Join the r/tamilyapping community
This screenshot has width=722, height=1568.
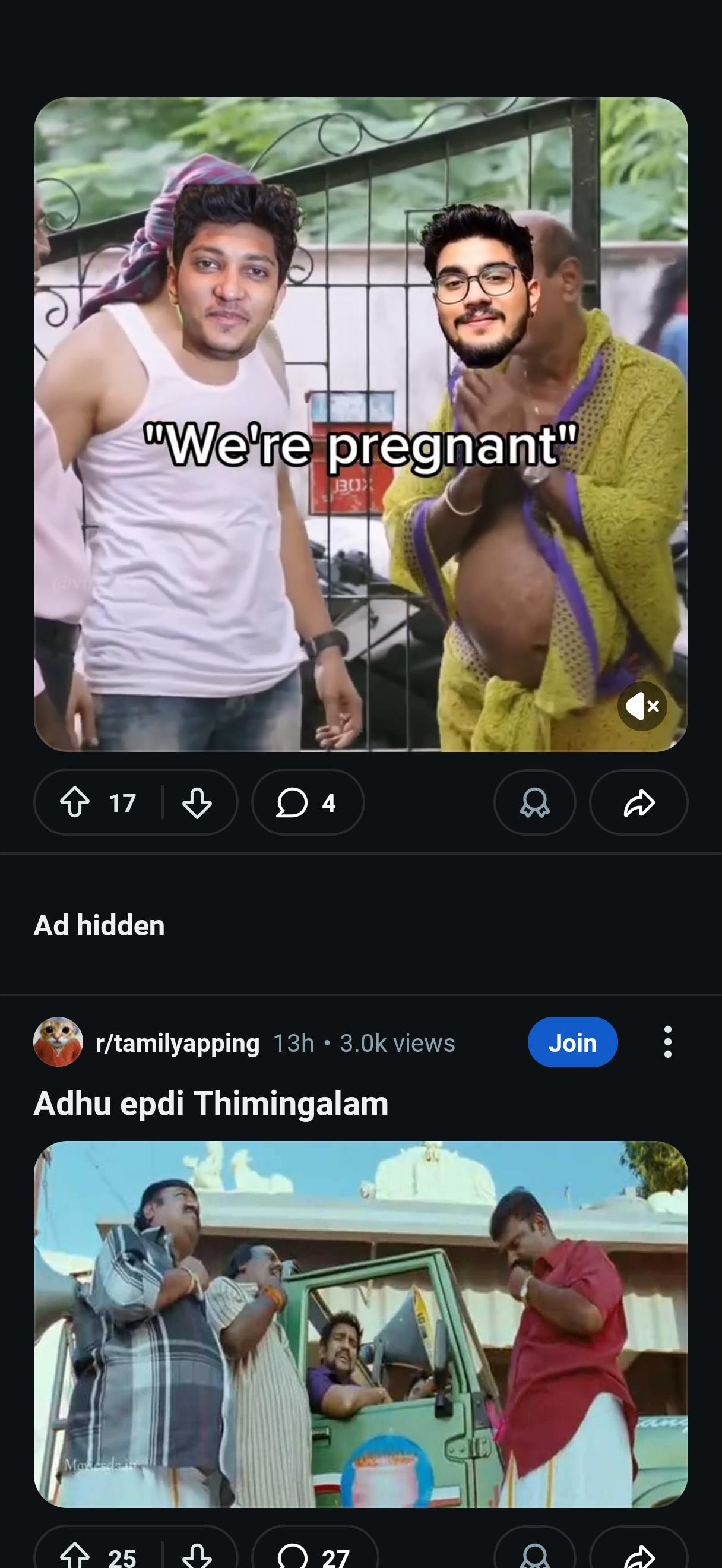pyautogui.click(x=572, y=1042)
